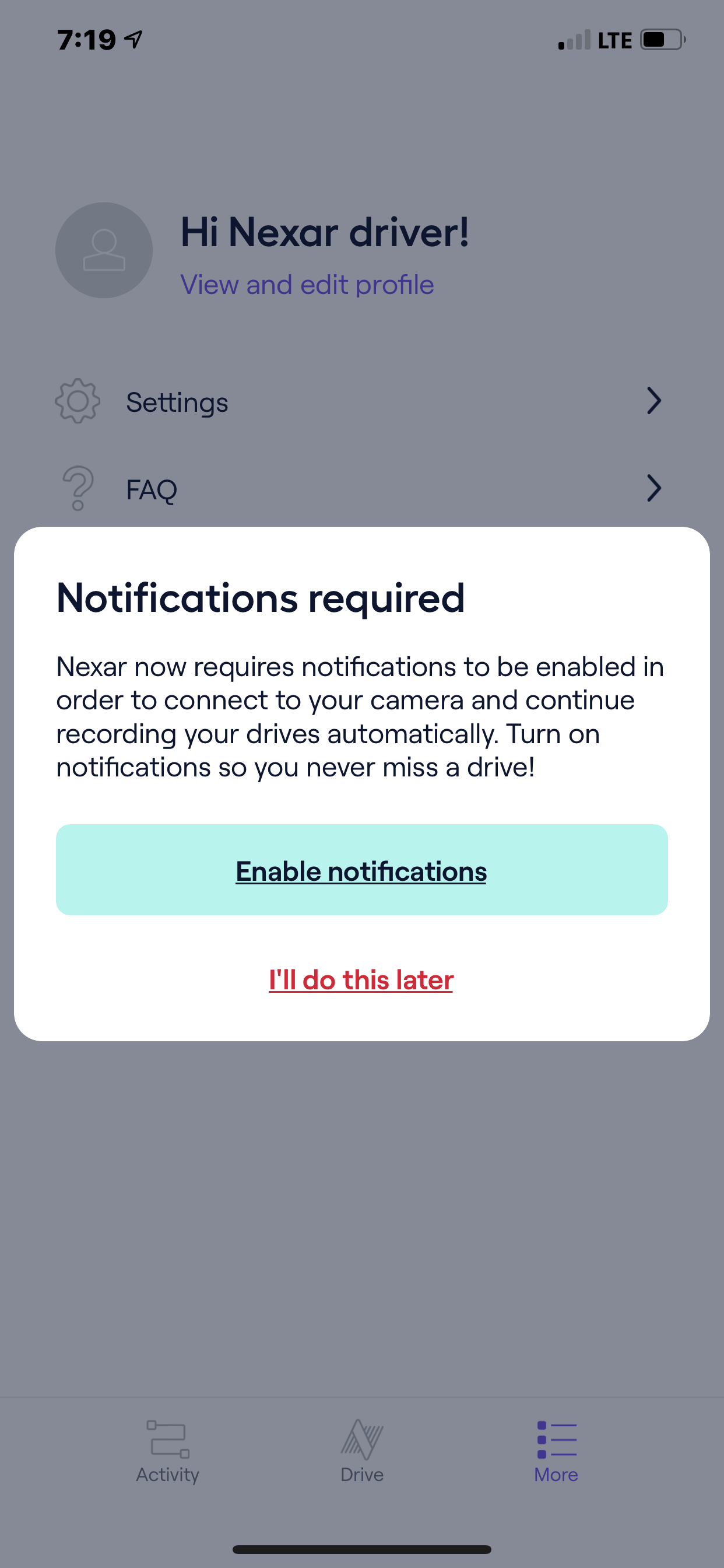Select the More tab
724x1568 pixels.
point(556,1452)
